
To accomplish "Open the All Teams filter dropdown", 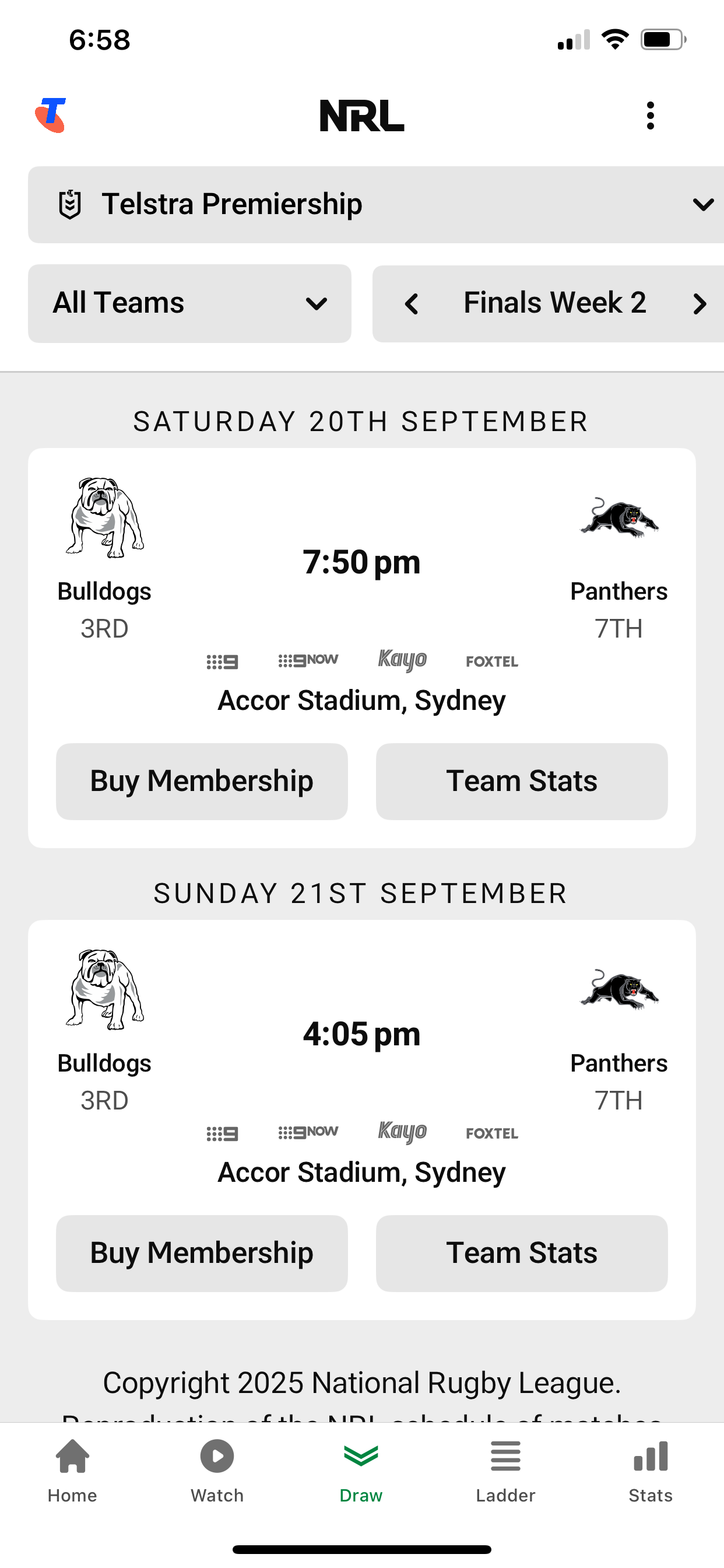I will point(189,303).
